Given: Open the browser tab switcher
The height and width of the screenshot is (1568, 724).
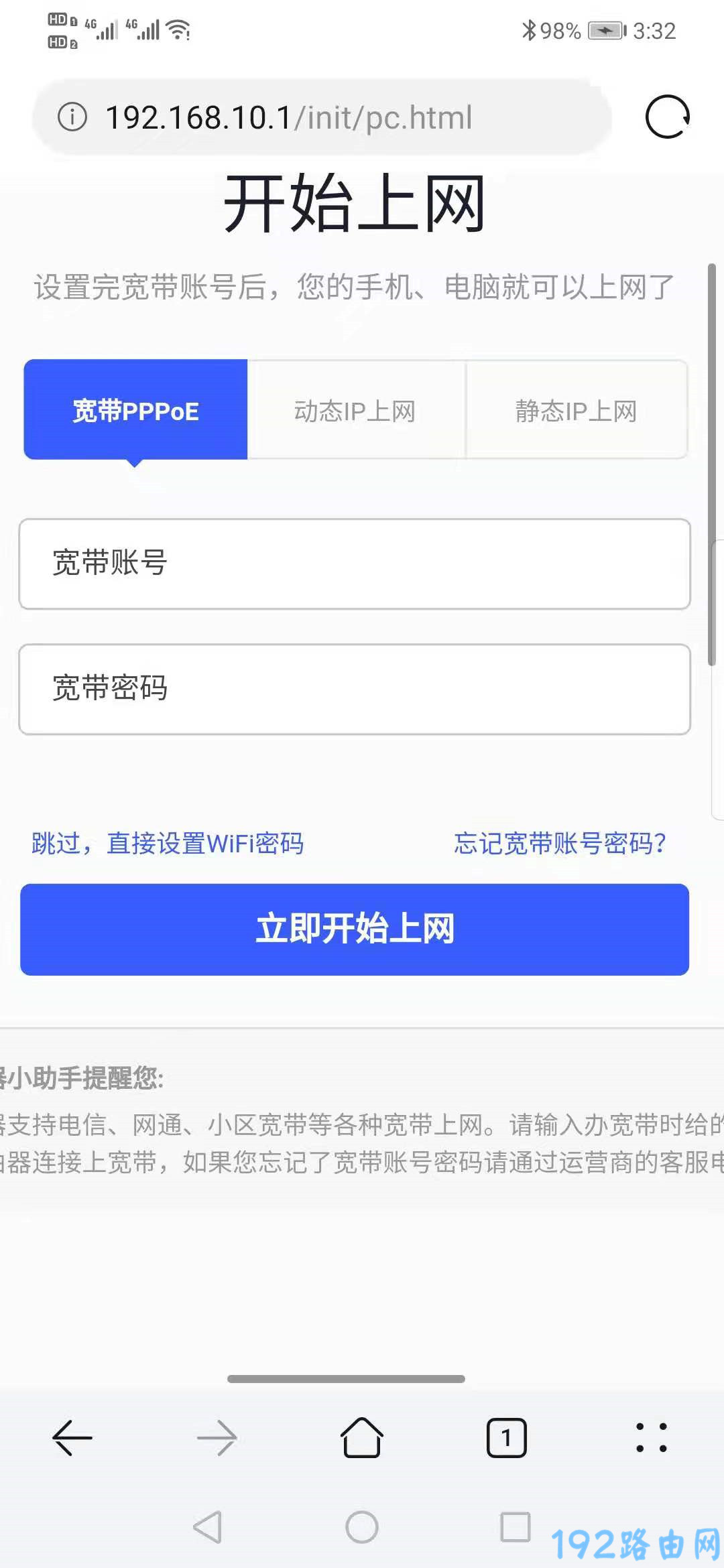Looking at the screenshot, I should tap(507, 1438).
